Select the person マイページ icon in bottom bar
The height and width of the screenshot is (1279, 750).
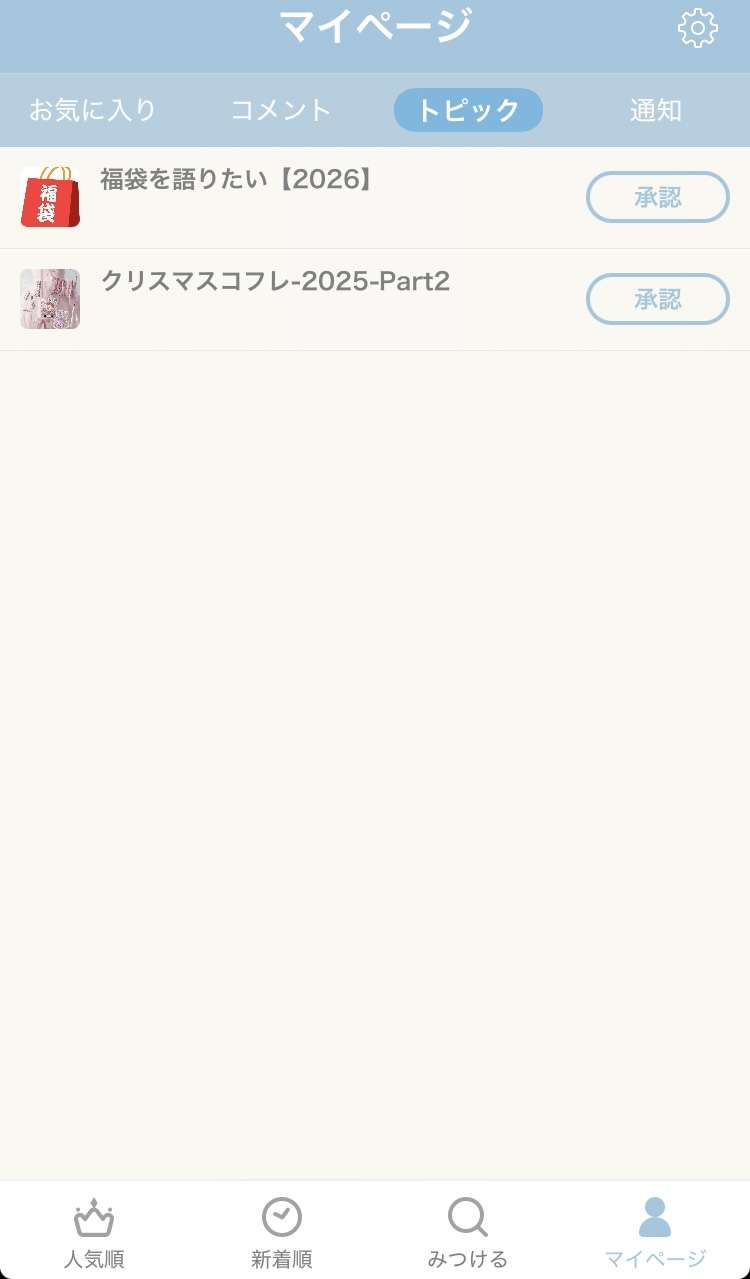click(x=655, y=1218)
